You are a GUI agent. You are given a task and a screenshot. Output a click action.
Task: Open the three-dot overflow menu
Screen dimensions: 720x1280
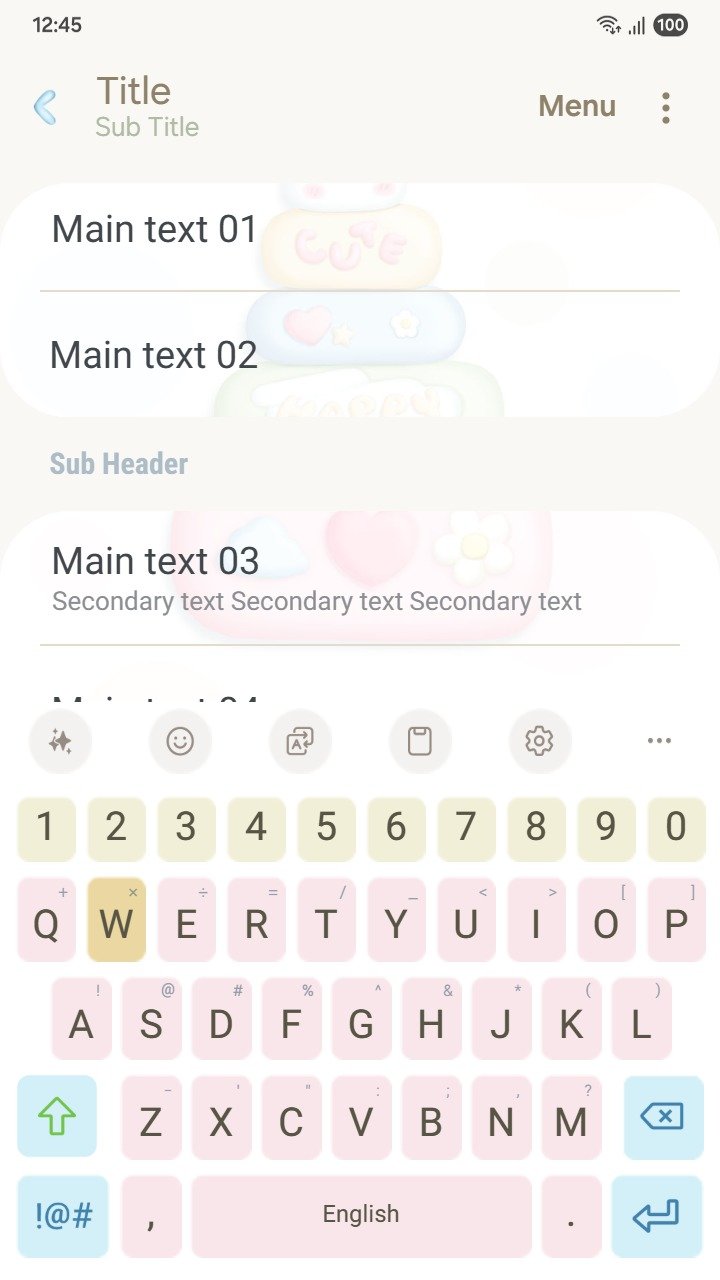pyautogui.click(x=665, y=107)
